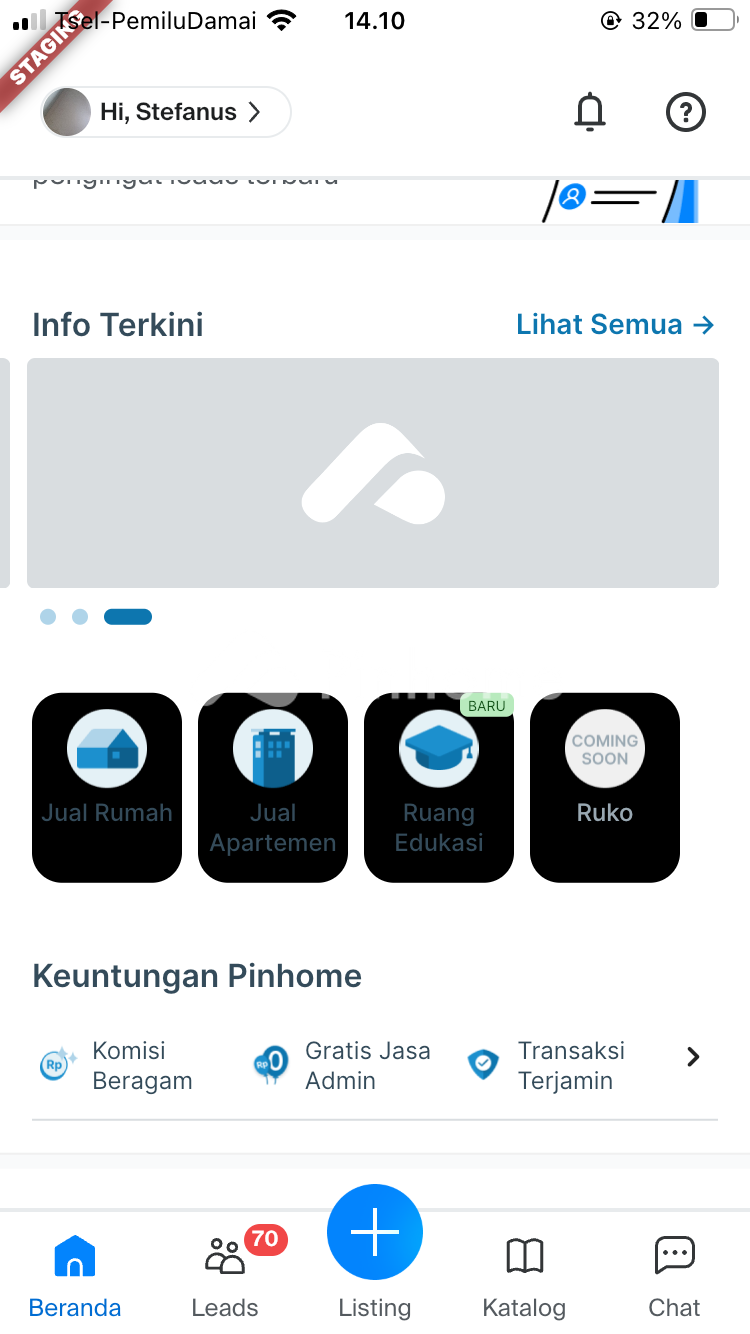Tap Lihat Semua link
750x1334 pixels.
point(615,325)
